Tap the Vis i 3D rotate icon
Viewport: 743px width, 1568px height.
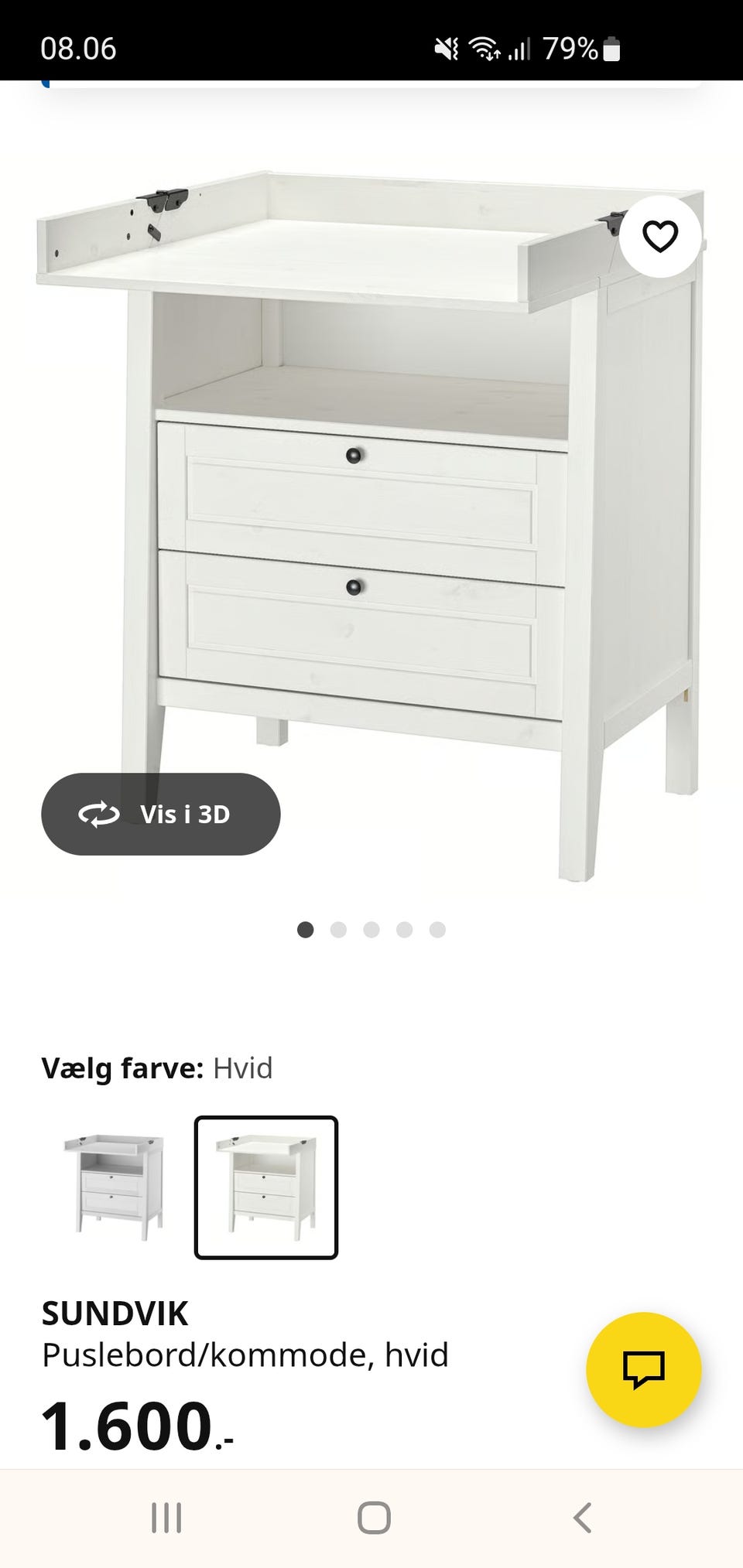97,813
